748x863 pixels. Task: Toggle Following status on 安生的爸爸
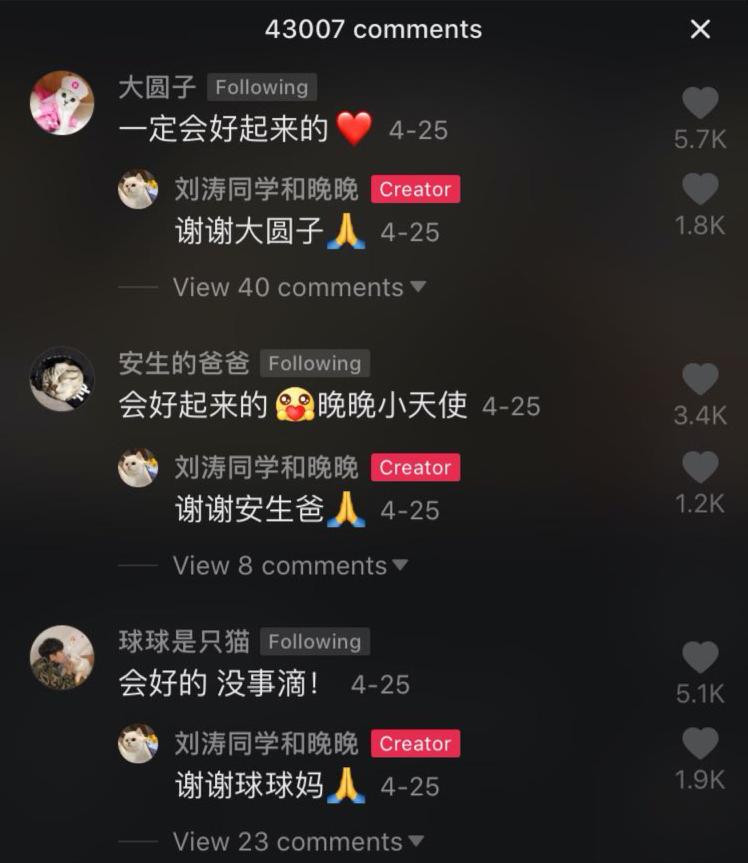click(315, 363)
